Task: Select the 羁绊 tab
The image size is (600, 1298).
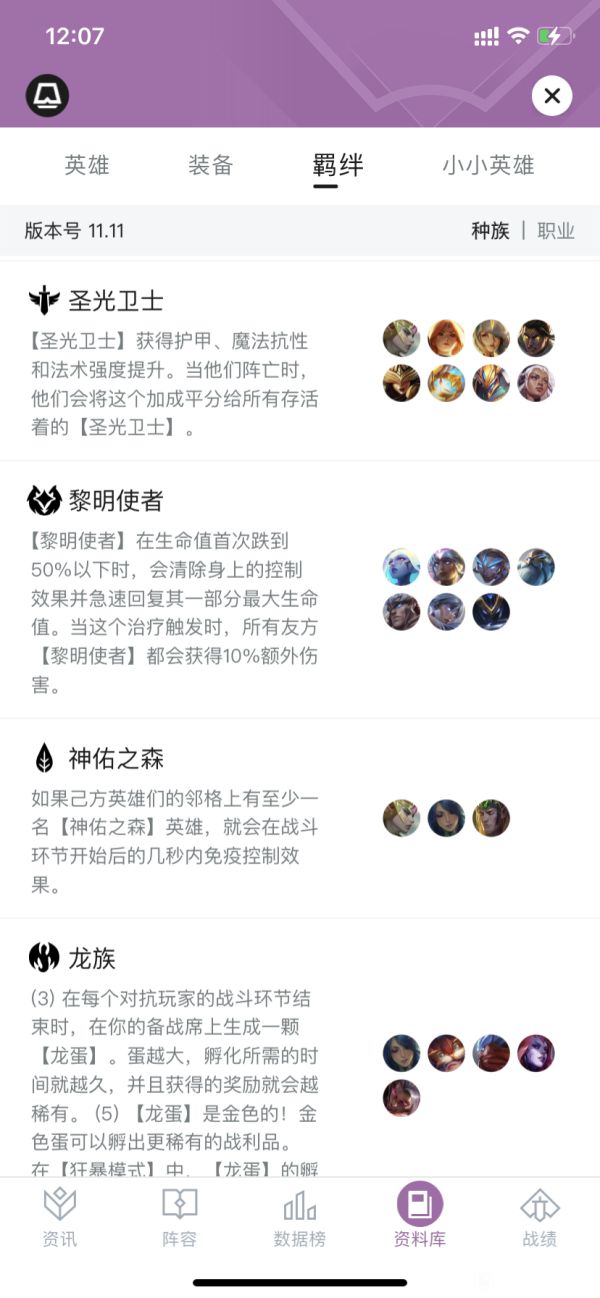Action: pos(337,165)
